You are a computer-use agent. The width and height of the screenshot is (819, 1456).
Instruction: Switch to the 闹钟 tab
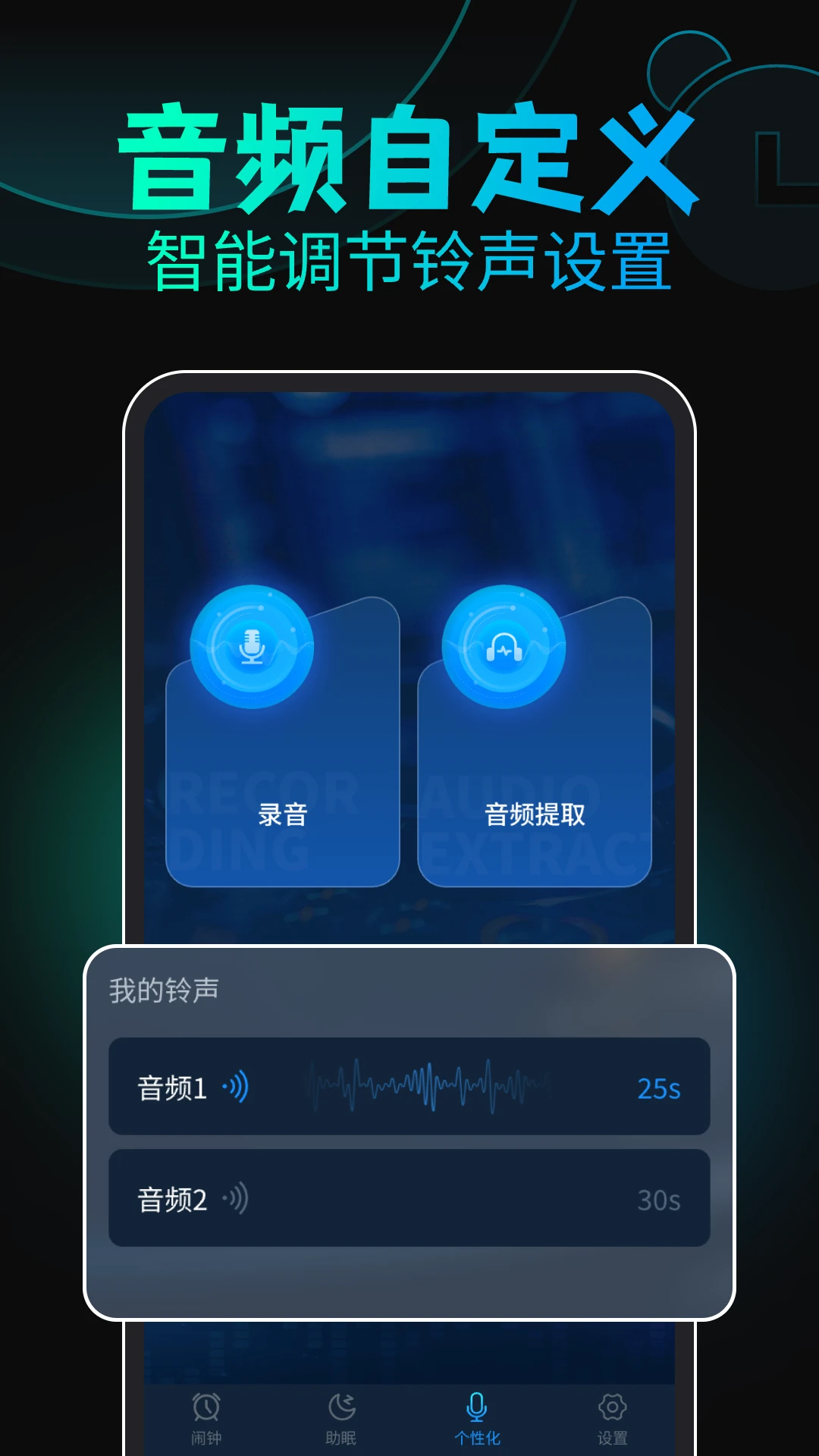(x=206, y=1420)
